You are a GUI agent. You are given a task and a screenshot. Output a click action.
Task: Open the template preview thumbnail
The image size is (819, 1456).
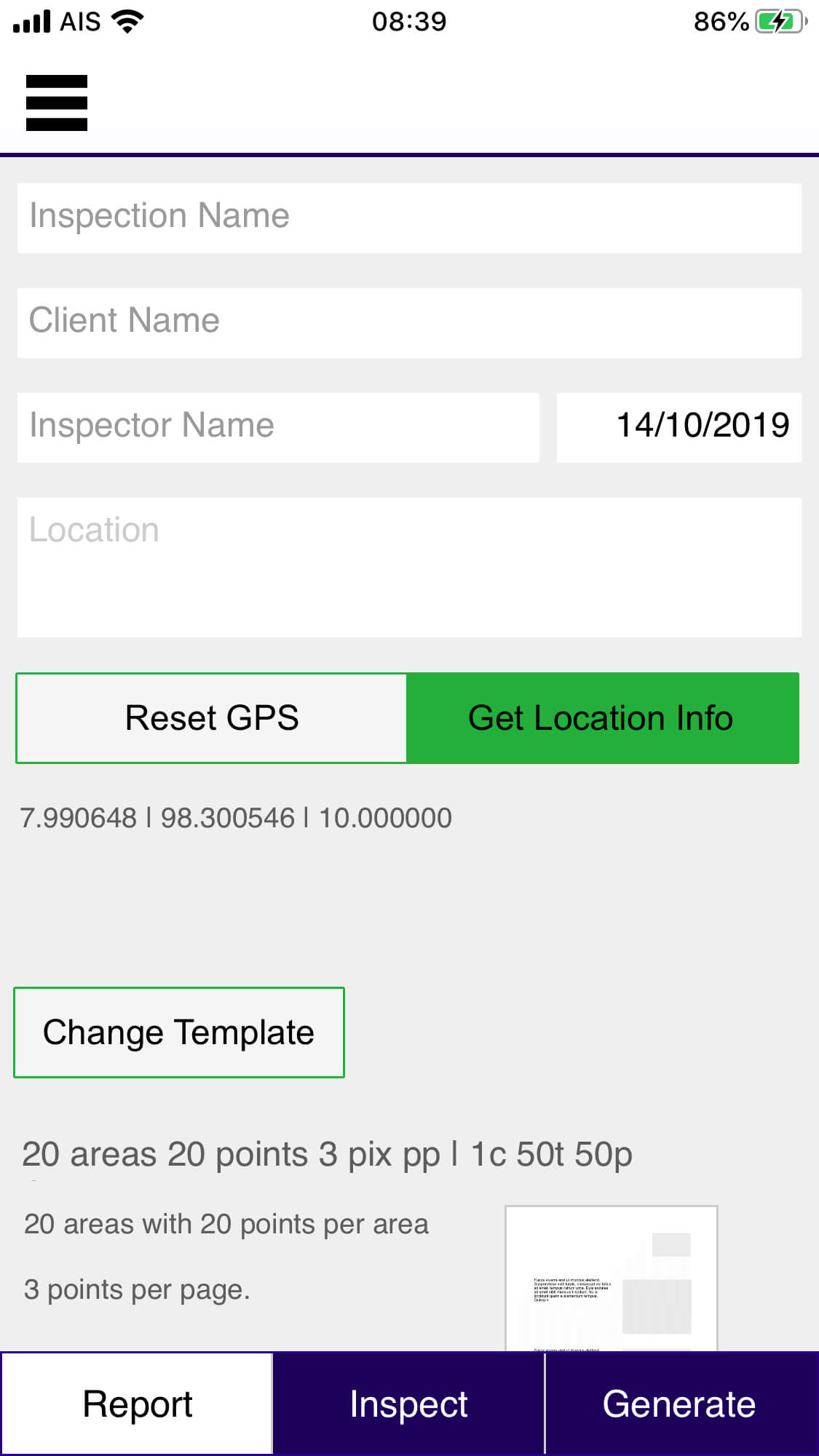click(612, 1278)
